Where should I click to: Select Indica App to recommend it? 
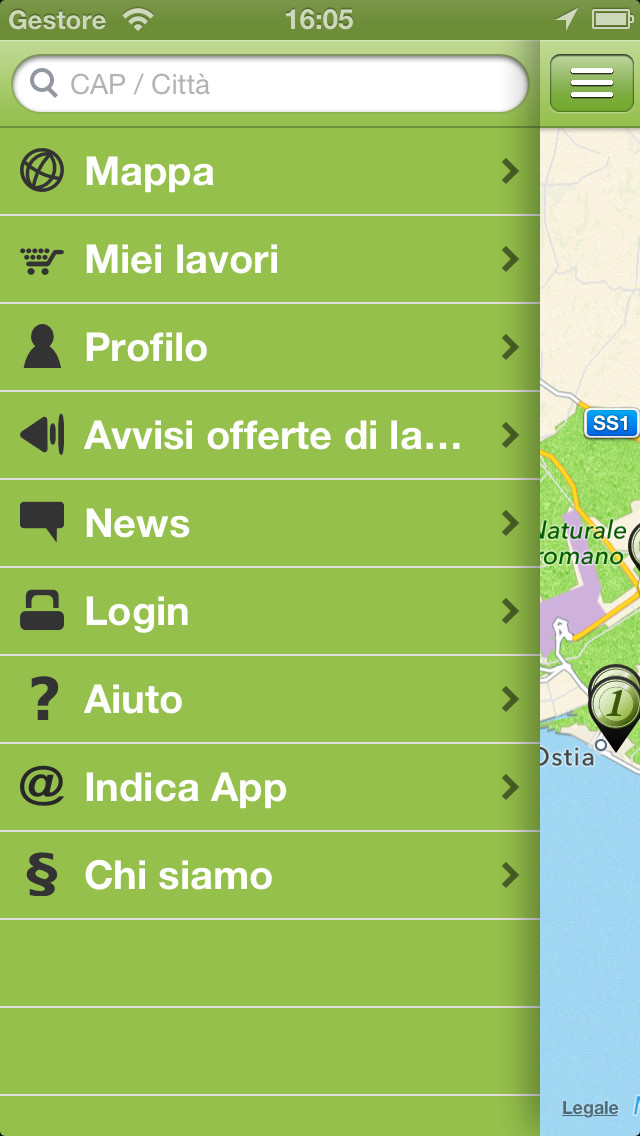(270, 788)
